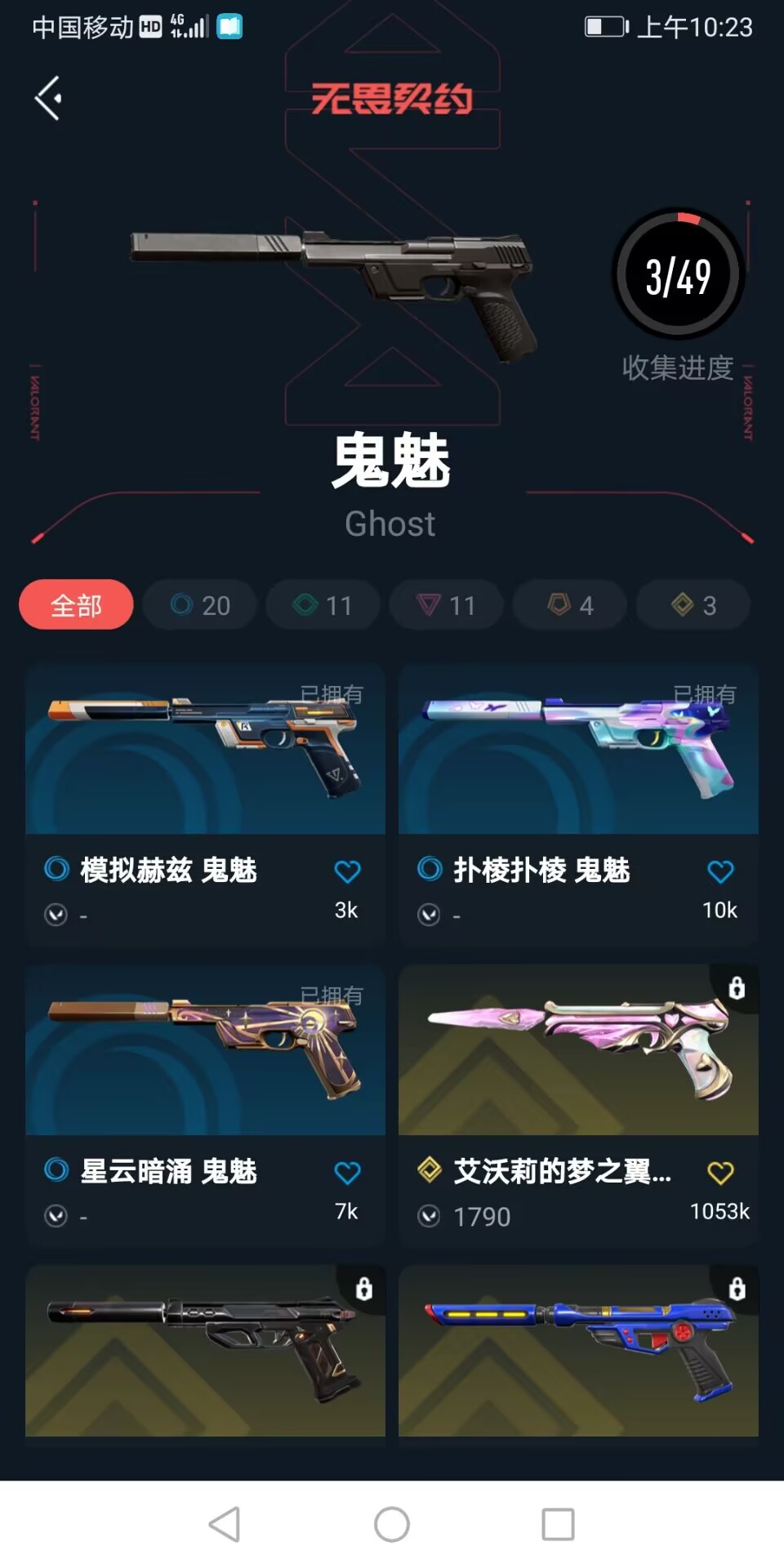Like the 模拟赫兹 鬼魅 skin
This screenshot has height=1568, width=784.
coord(347,871)
